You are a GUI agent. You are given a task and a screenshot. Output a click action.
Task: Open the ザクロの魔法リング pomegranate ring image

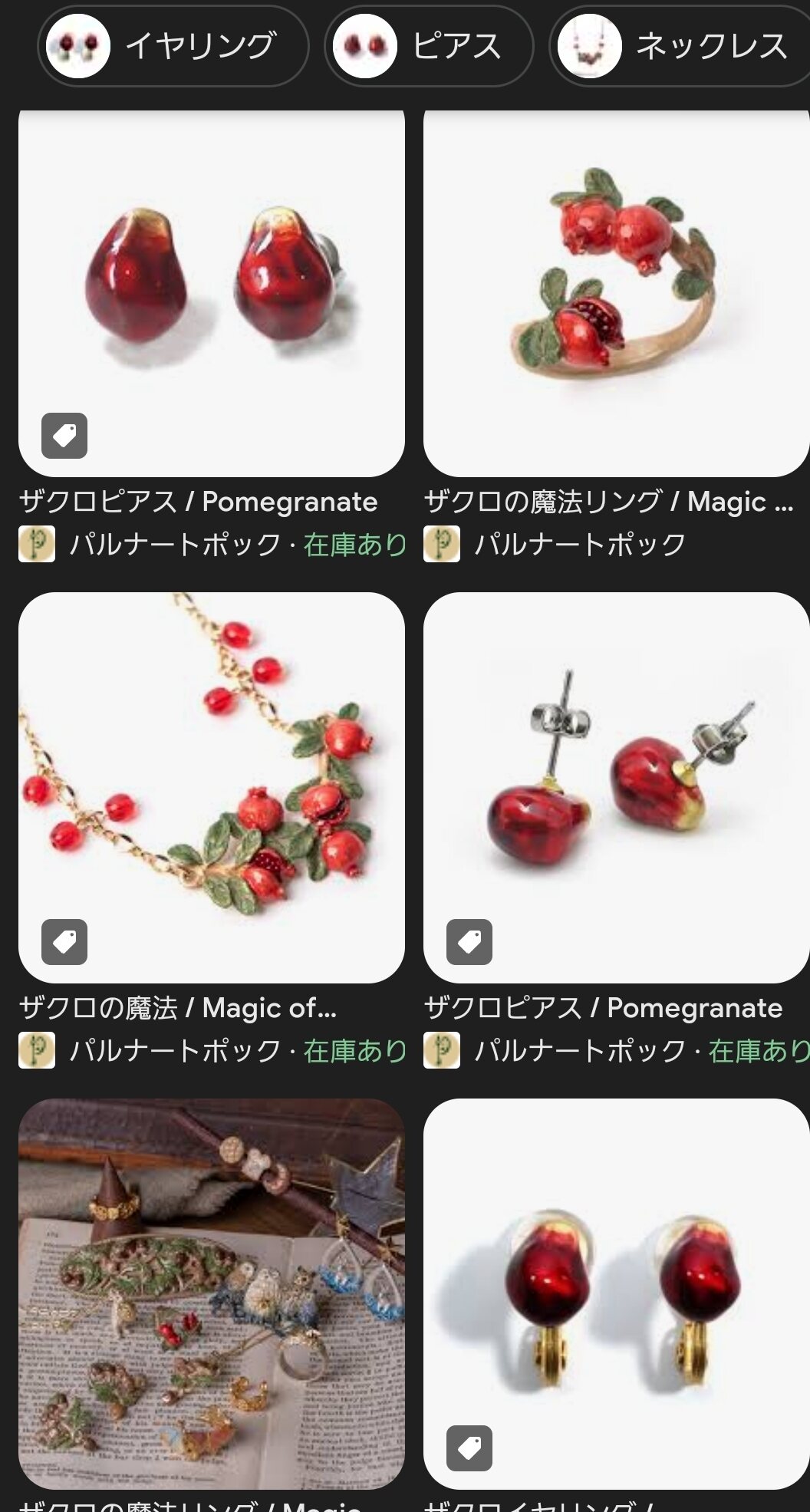[x=616, y=293]
